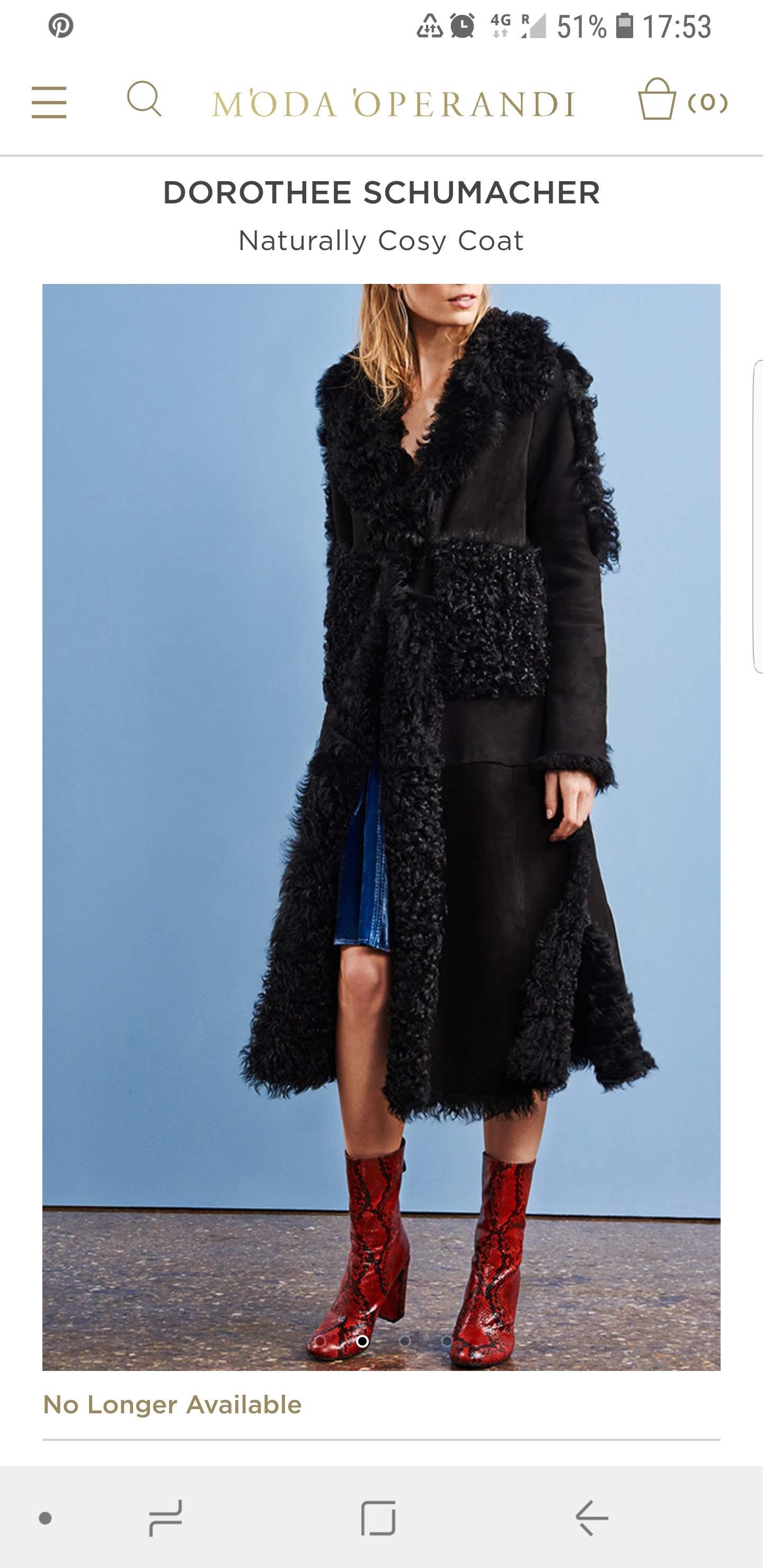Image resolution: width=763 pixels, height=1568 pixels.
Task: Open recent apps from navigation bar
Action: pos(166,1518)
